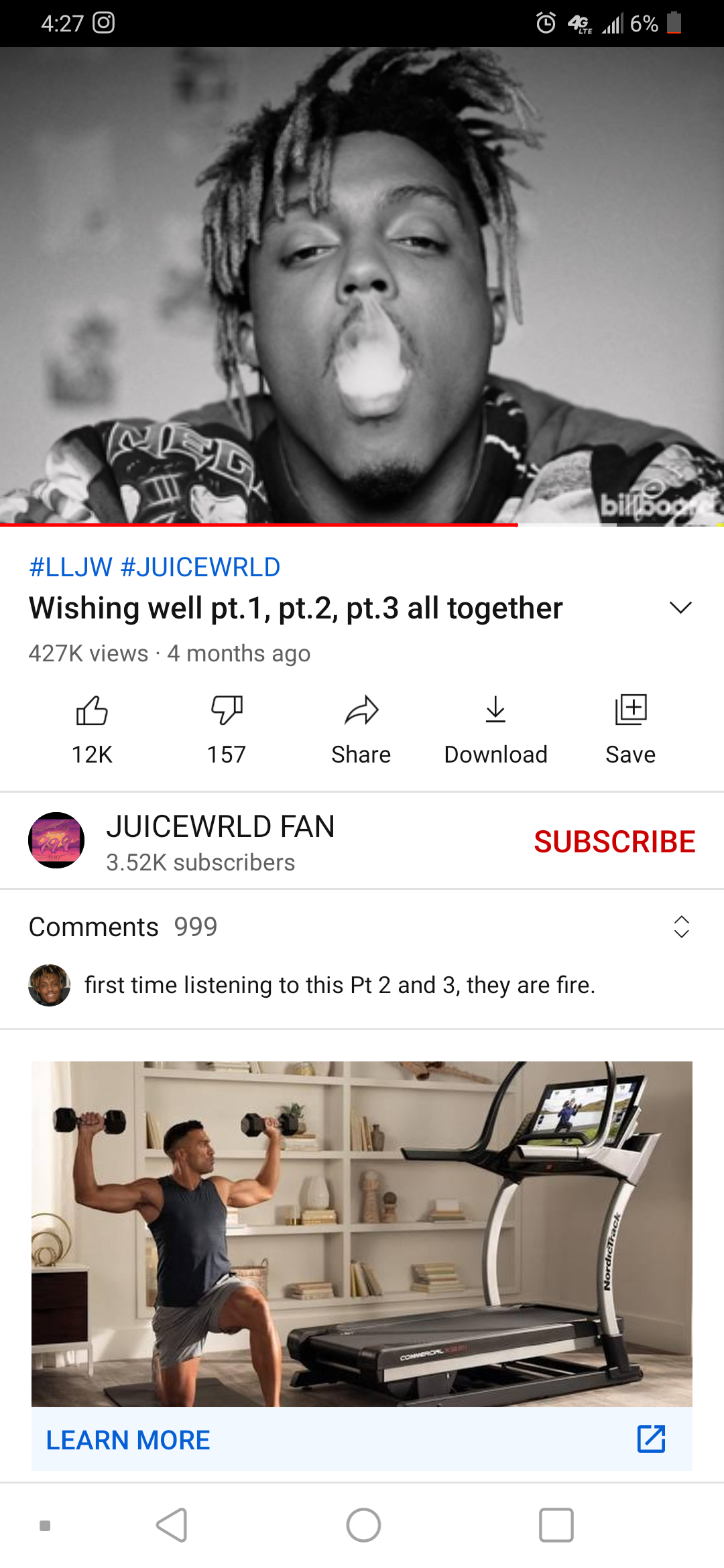Tap the Download icon

click(x=495, y=712)
